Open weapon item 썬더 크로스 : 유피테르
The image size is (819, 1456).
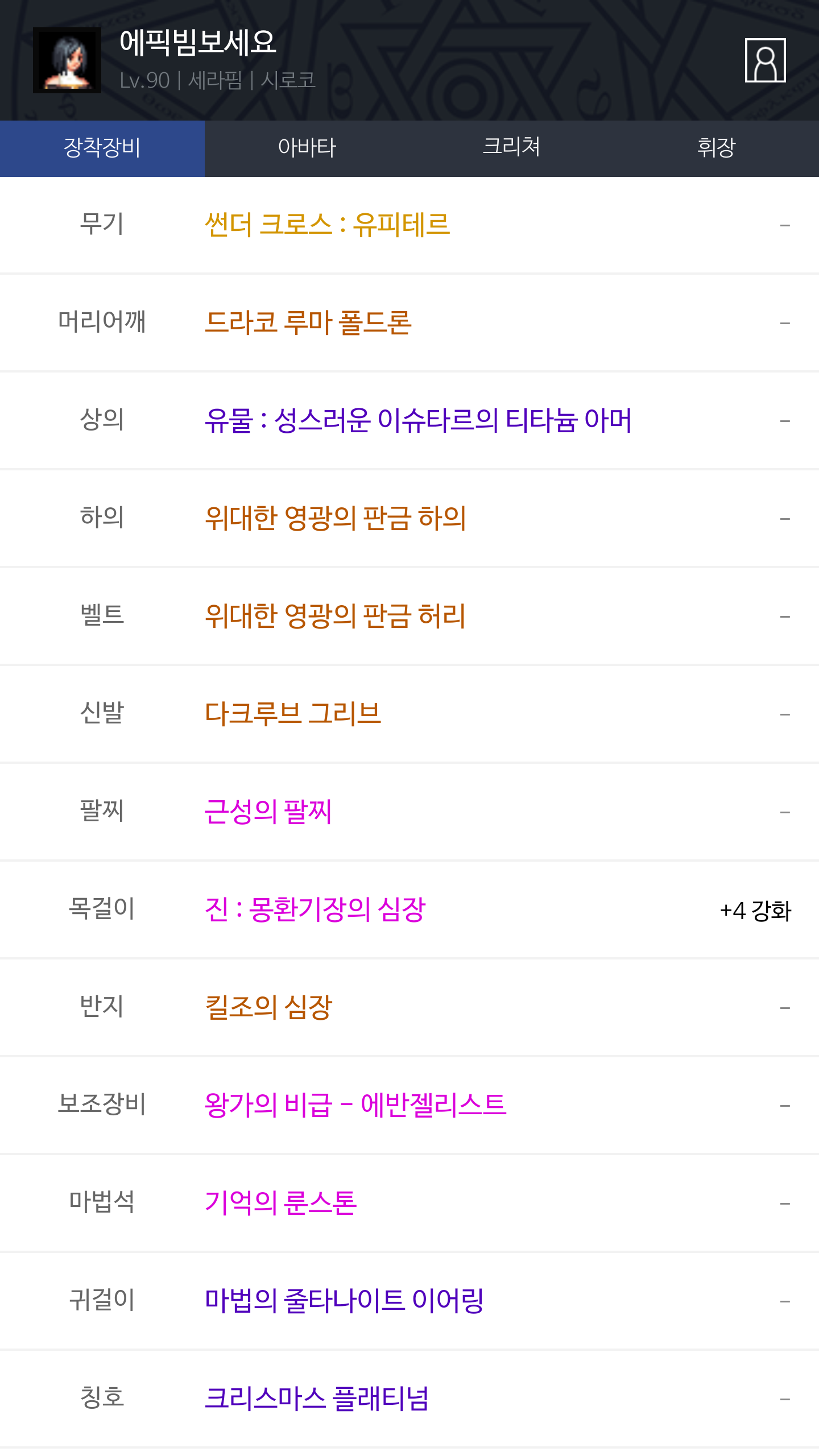(x=328, y=225)
